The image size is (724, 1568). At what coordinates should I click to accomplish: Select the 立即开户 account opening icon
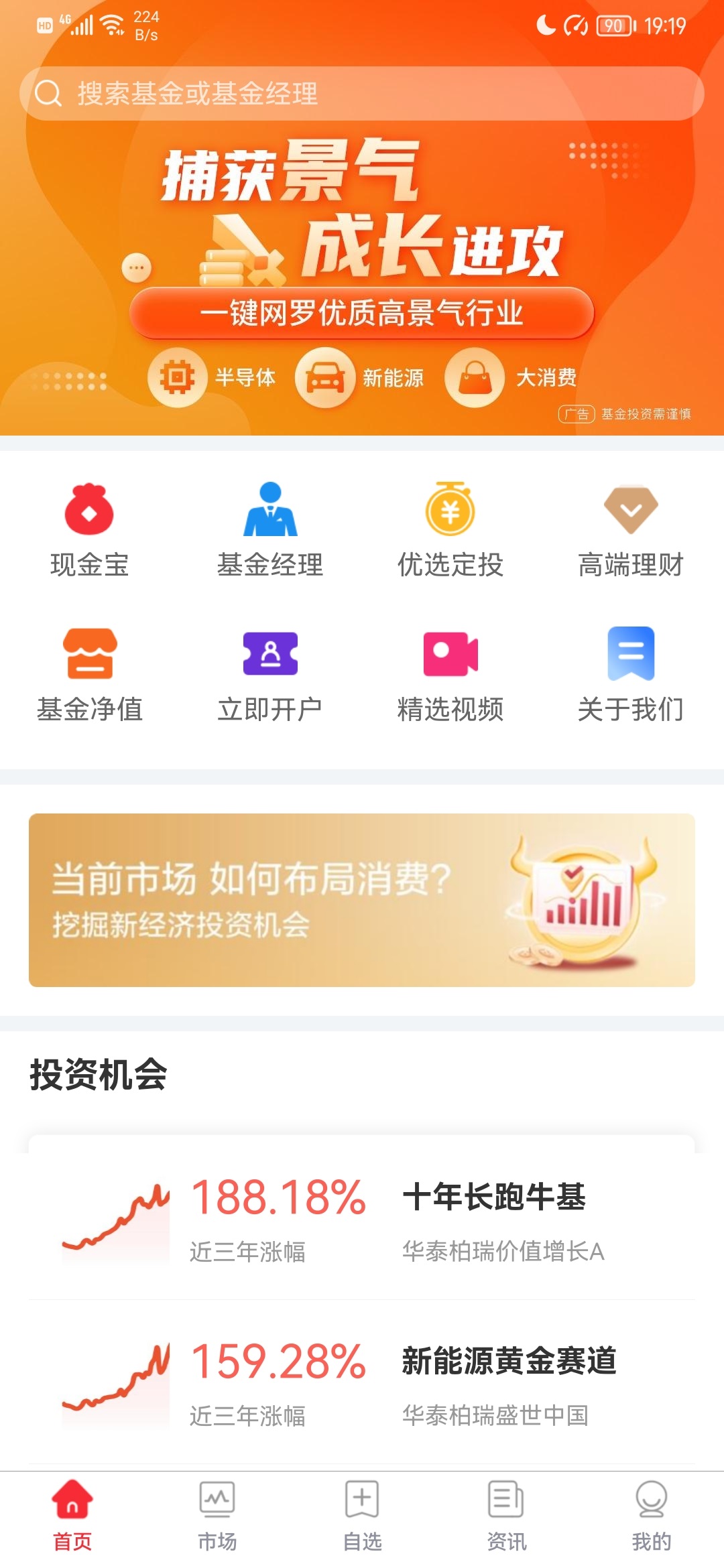pyautogui.click(x=270, y=677)
